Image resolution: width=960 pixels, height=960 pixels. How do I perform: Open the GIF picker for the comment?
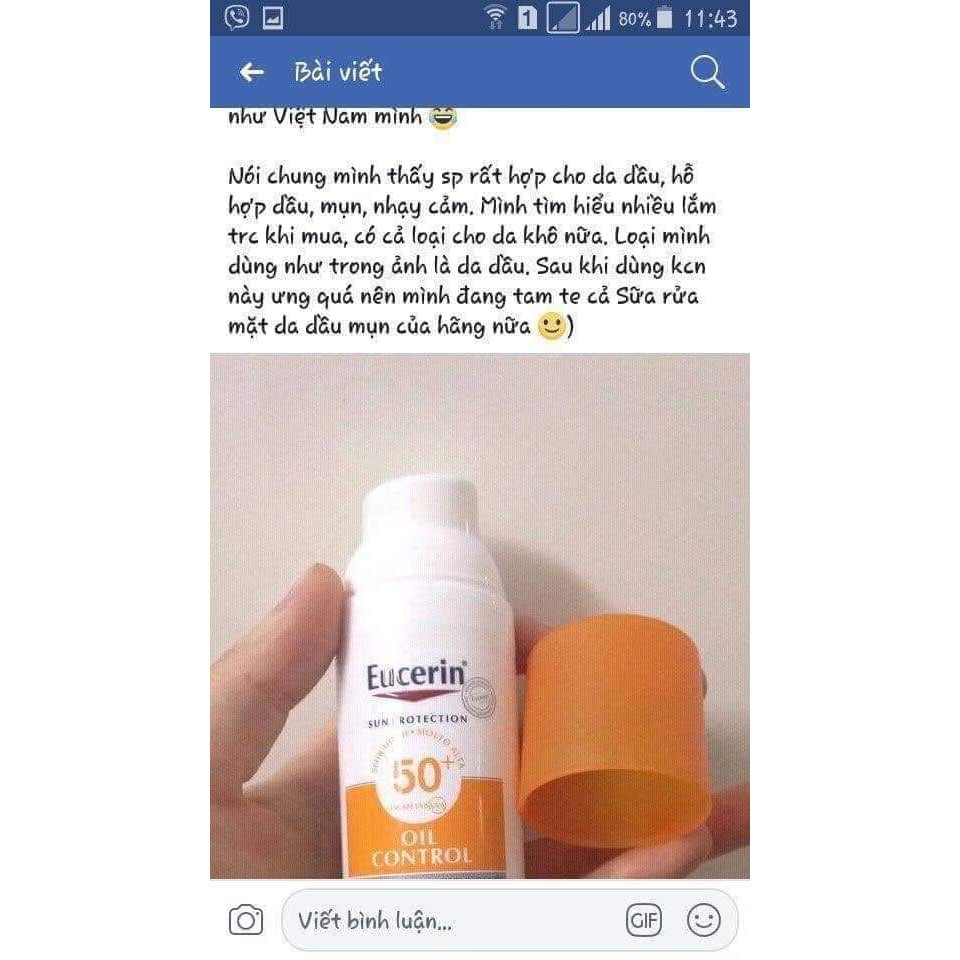point(644,920)
